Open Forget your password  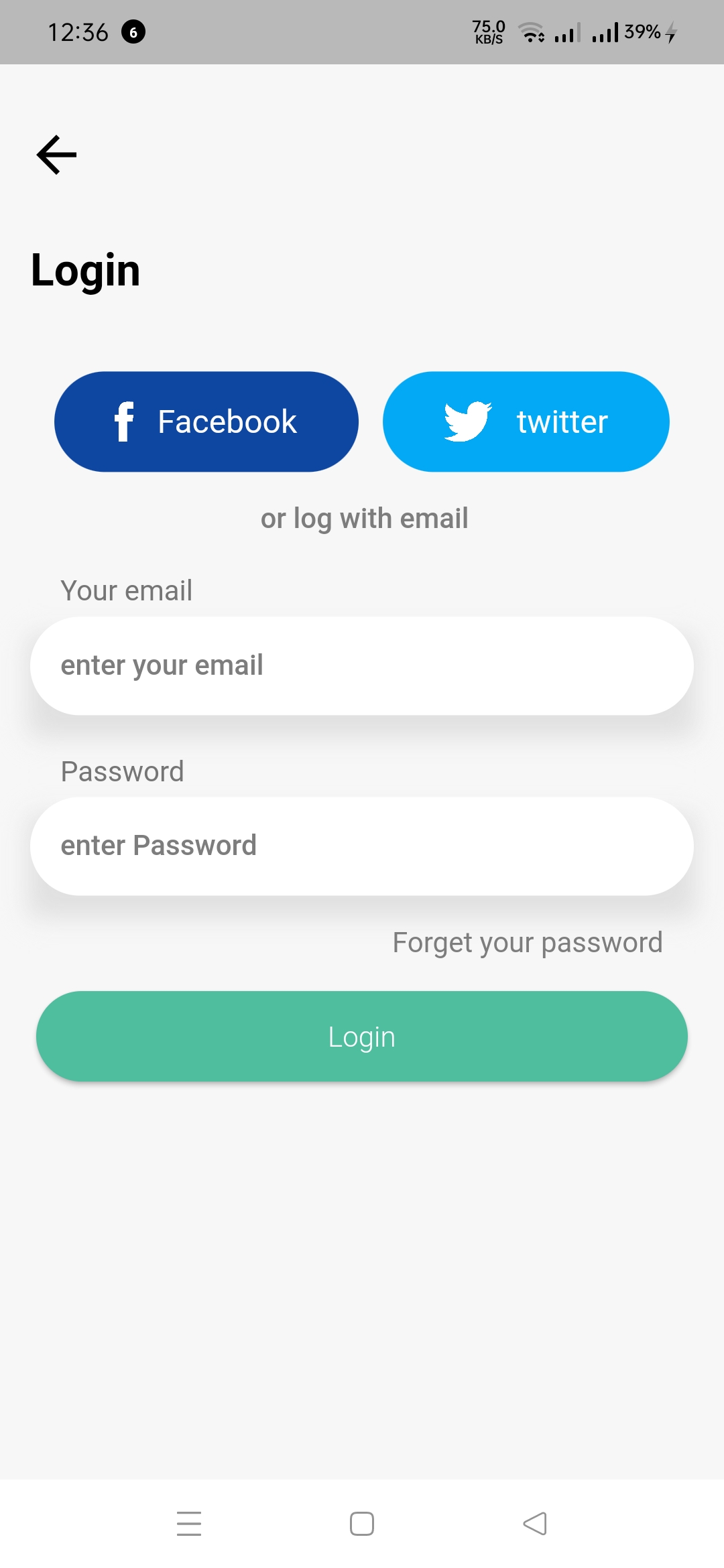click(x=527, y=941)
